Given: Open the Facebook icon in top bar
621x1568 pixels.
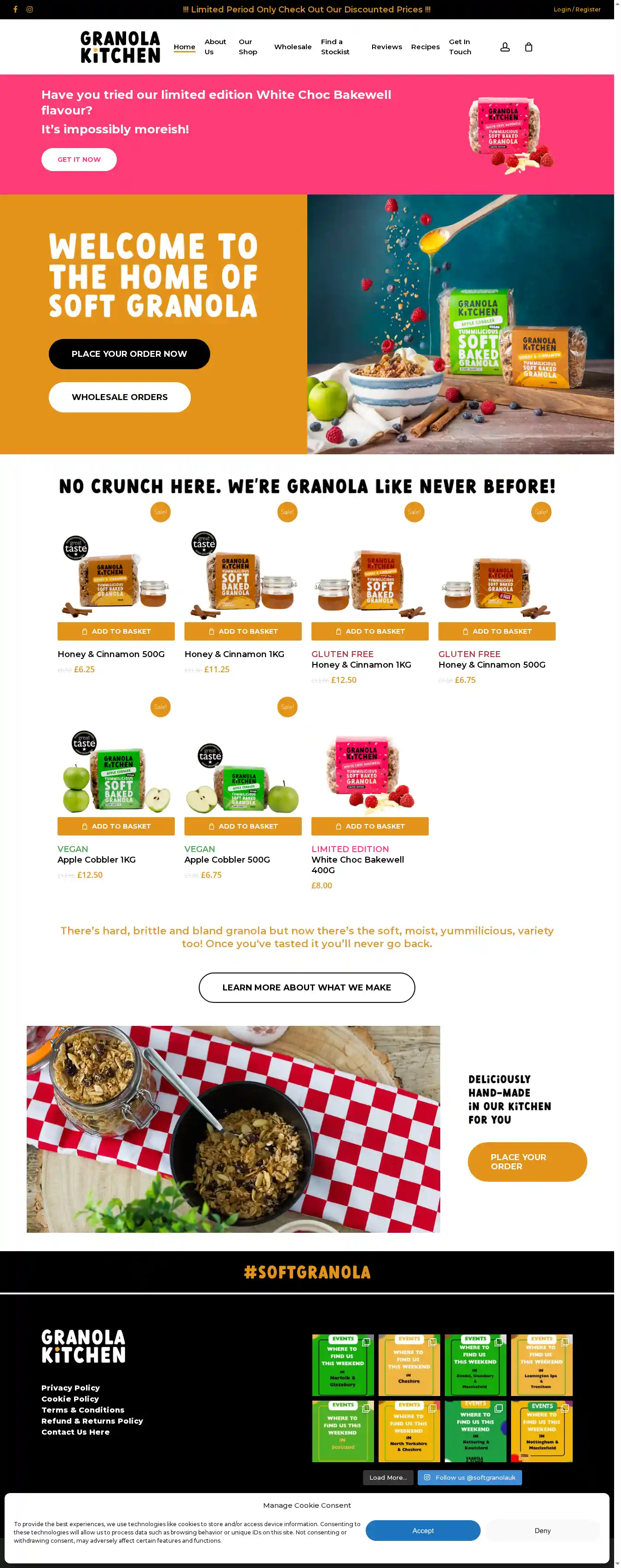Looking at the screenshot, I should (15, 9).
